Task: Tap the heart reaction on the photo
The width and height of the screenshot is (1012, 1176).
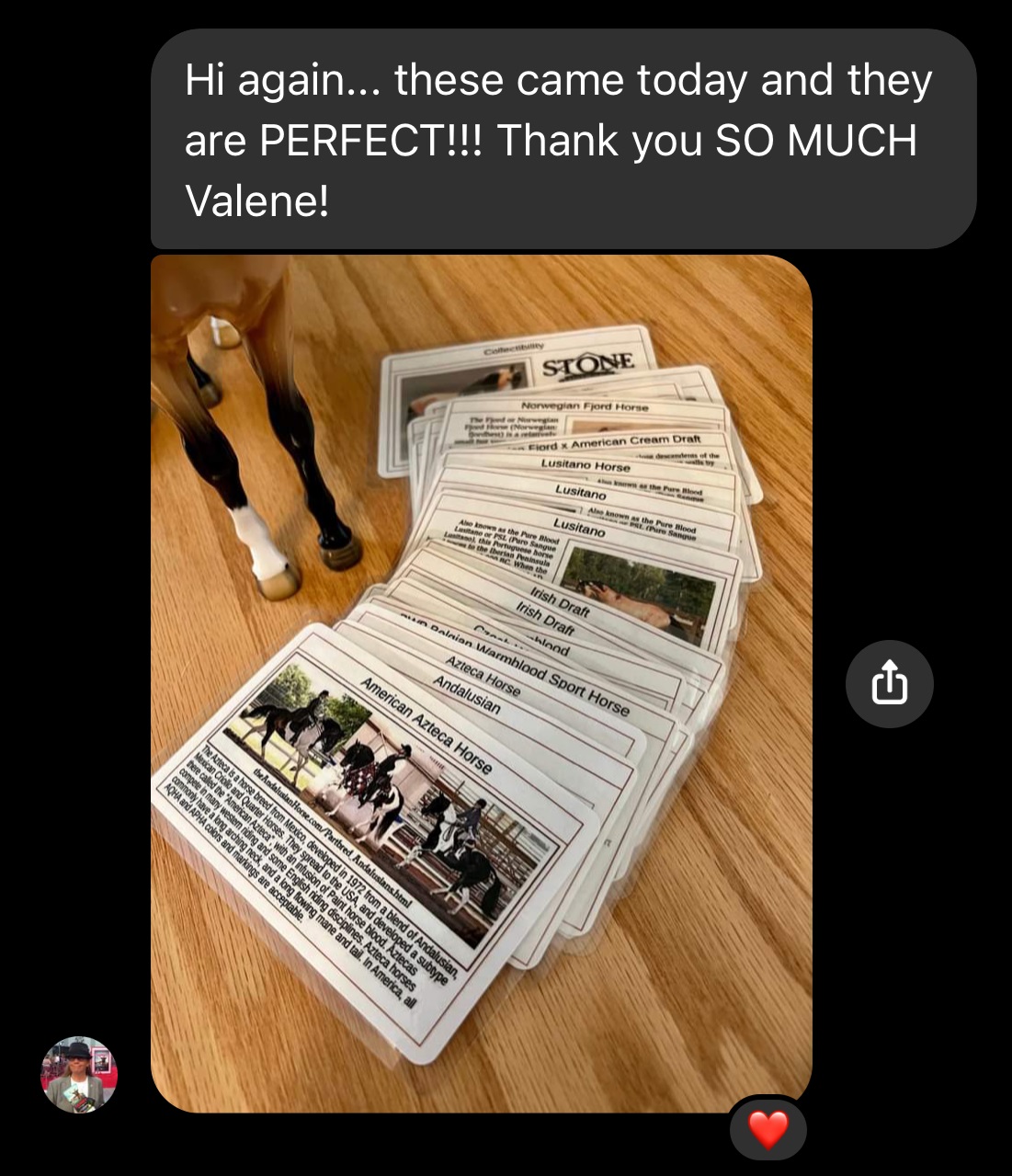Action: [768, 1129]
